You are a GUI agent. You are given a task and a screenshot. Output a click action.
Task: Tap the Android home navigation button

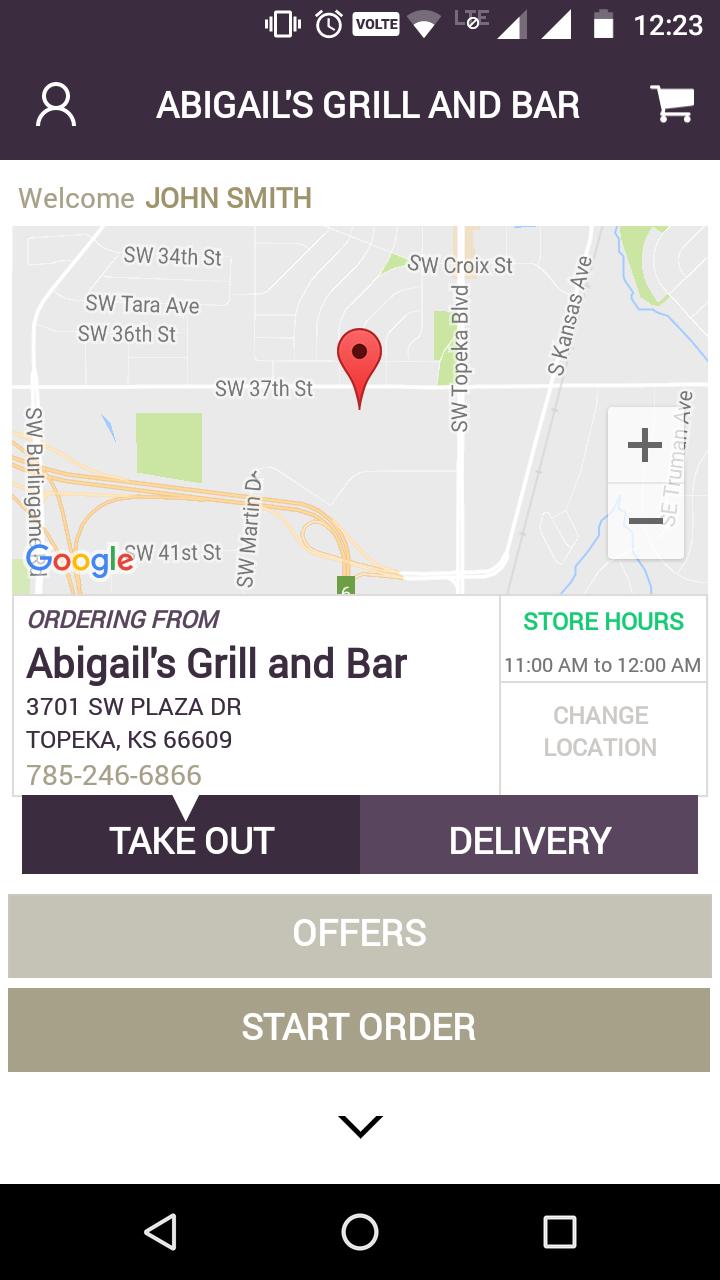tap(360, 1231)
